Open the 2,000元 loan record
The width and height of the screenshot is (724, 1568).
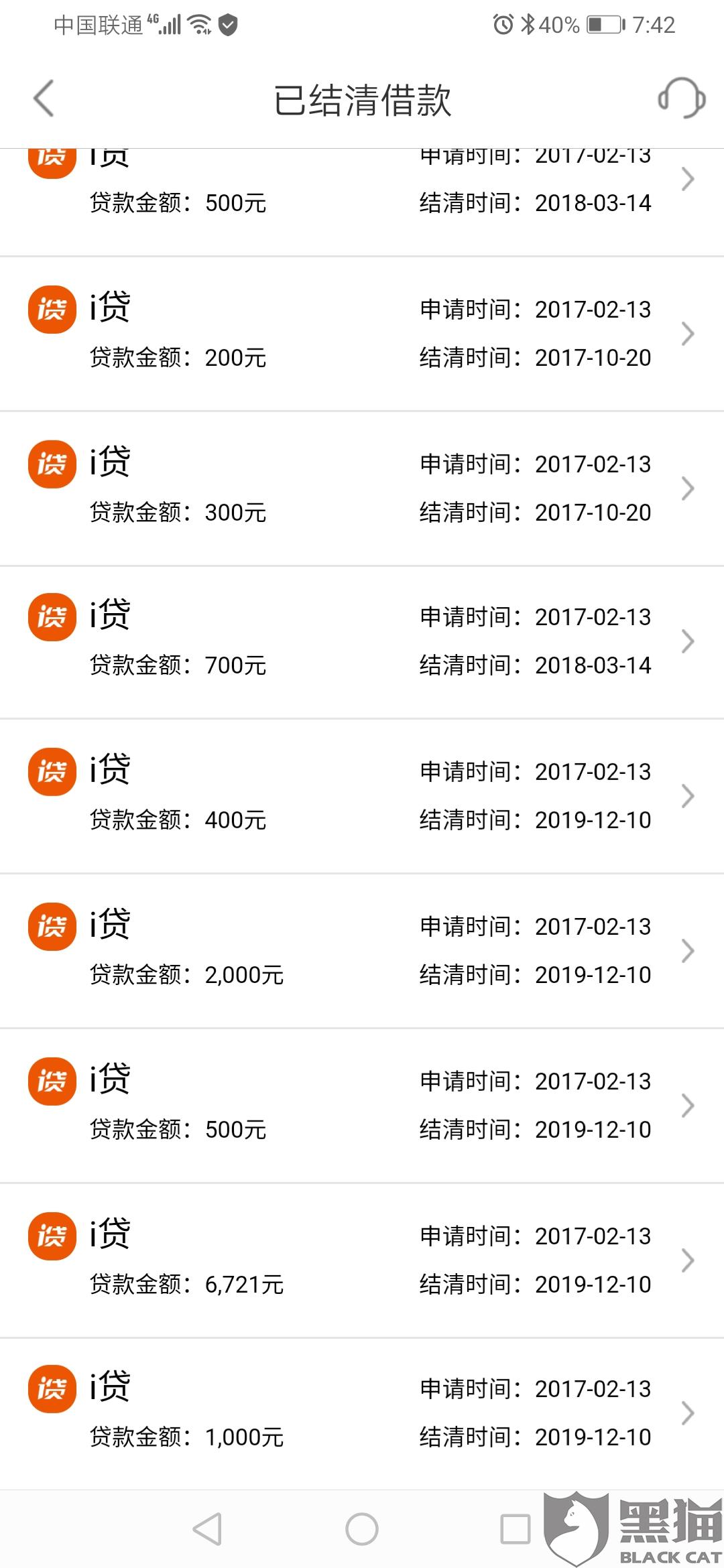click(362, 950)
